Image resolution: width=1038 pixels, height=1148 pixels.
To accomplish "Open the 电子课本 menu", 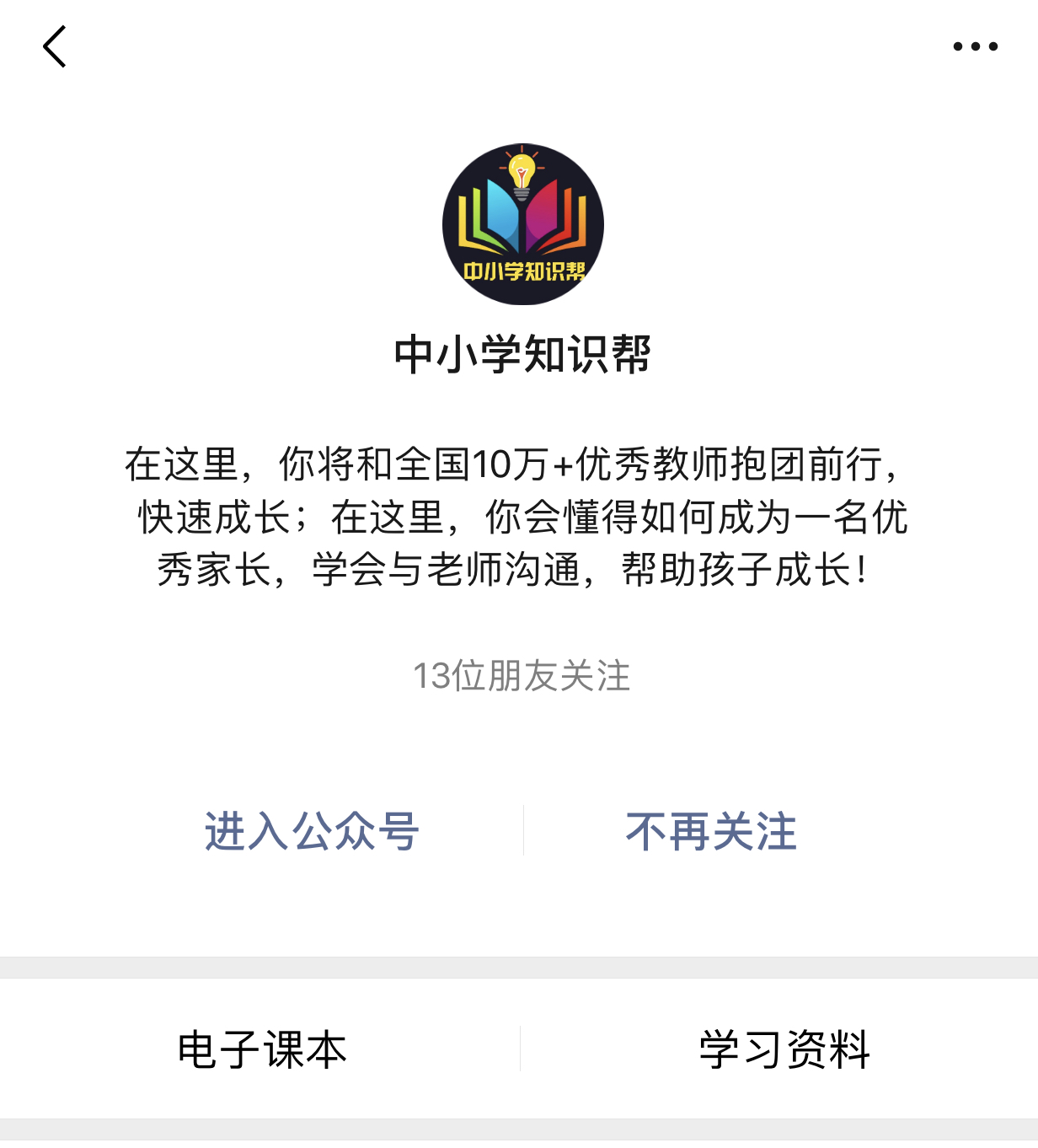I will (x=262, y=1049).
